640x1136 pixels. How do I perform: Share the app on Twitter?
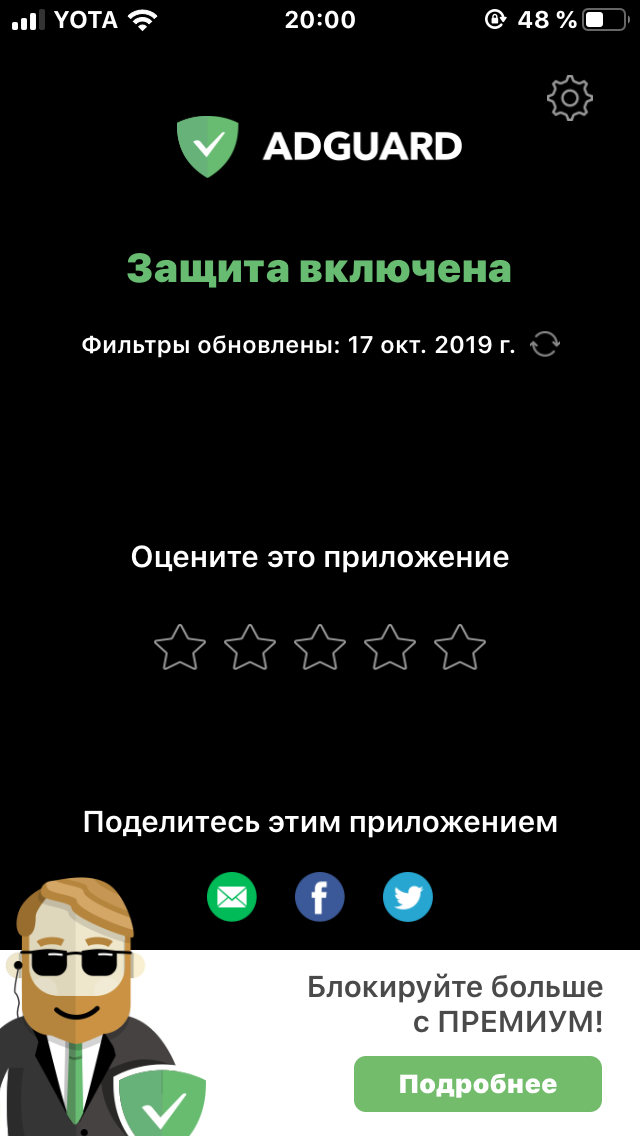(408, 897)
